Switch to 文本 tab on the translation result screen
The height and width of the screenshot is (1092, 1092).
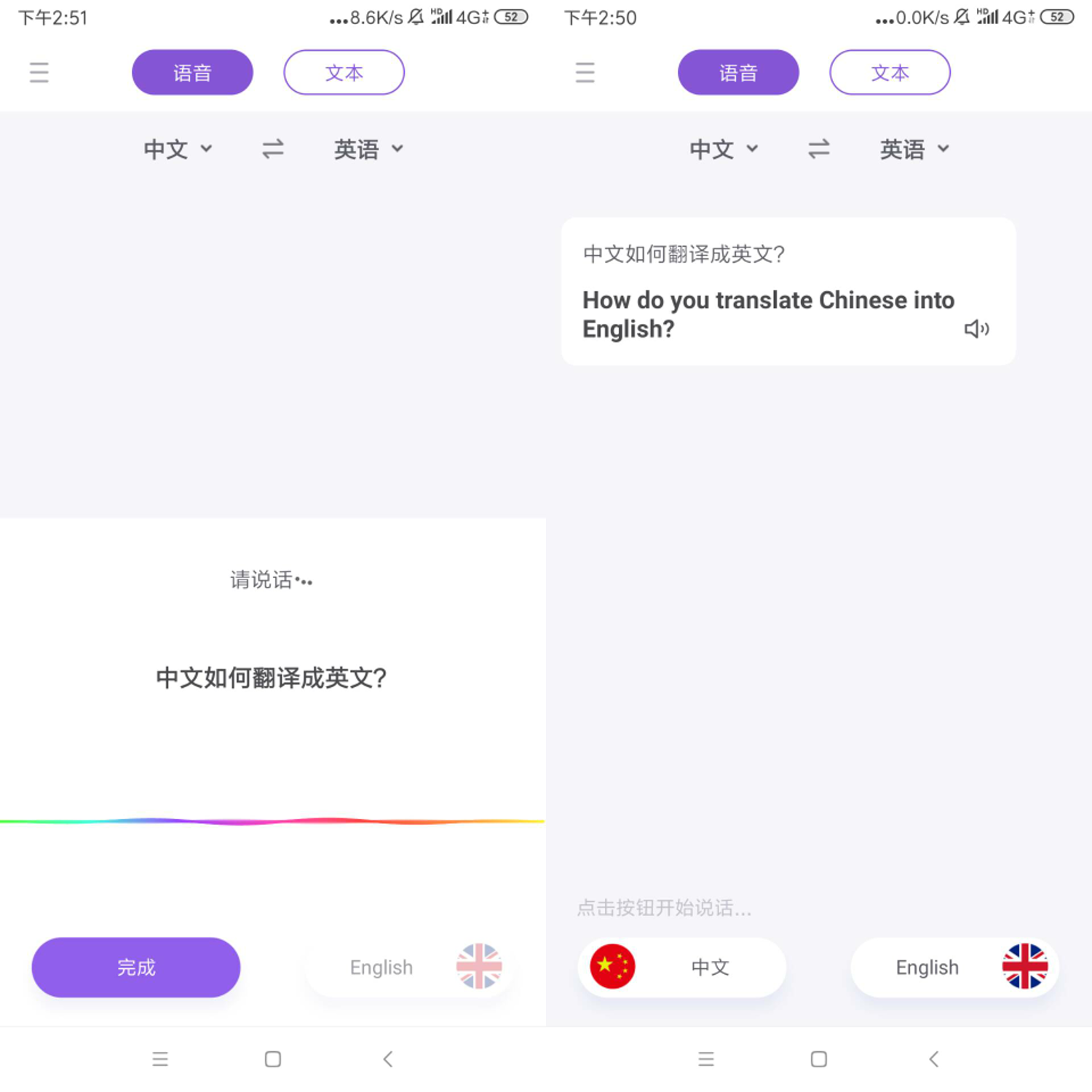(x=889, y=72)
